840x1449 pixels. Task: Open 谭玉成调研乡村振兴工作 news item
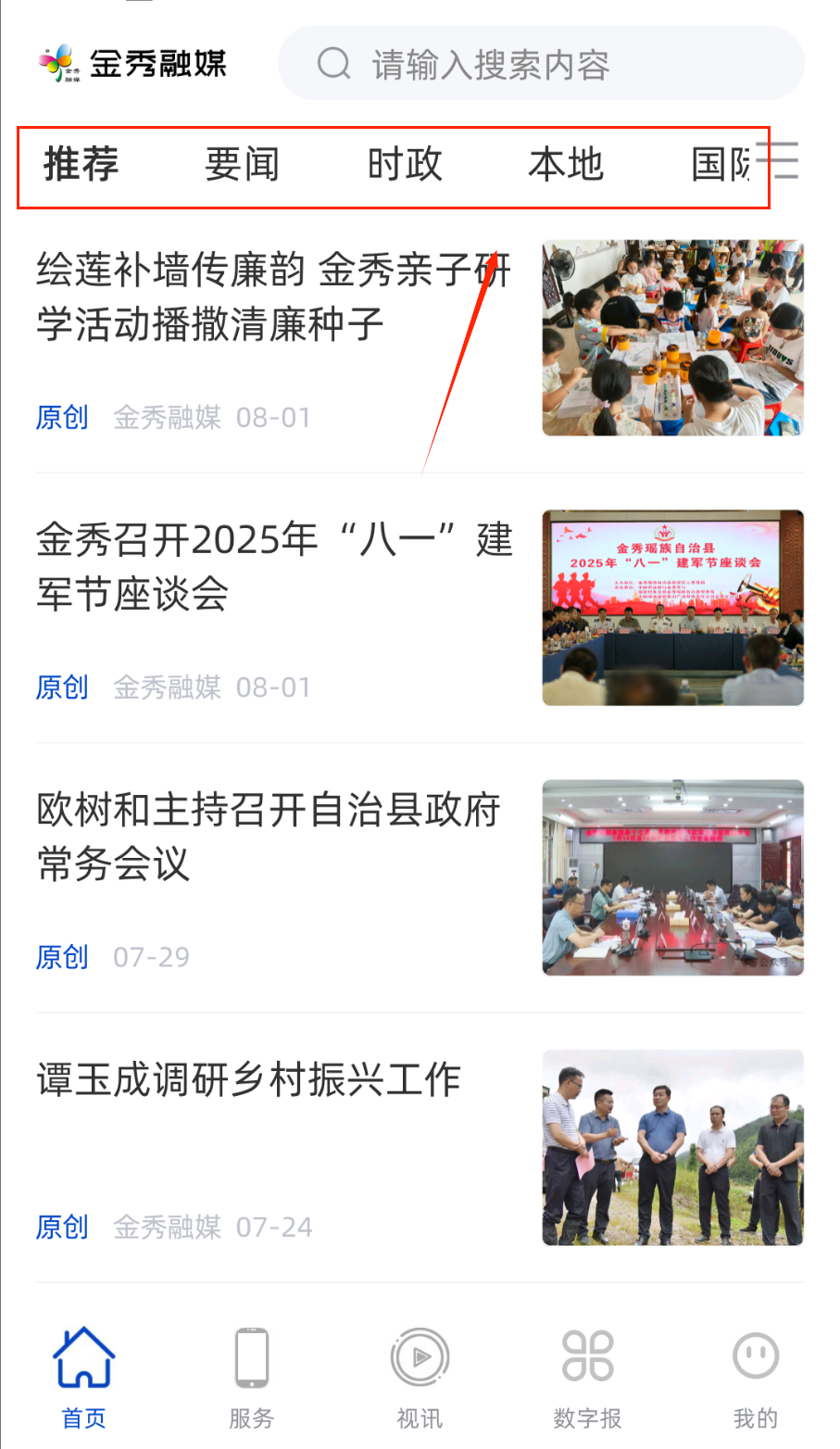coord(248,1079)
